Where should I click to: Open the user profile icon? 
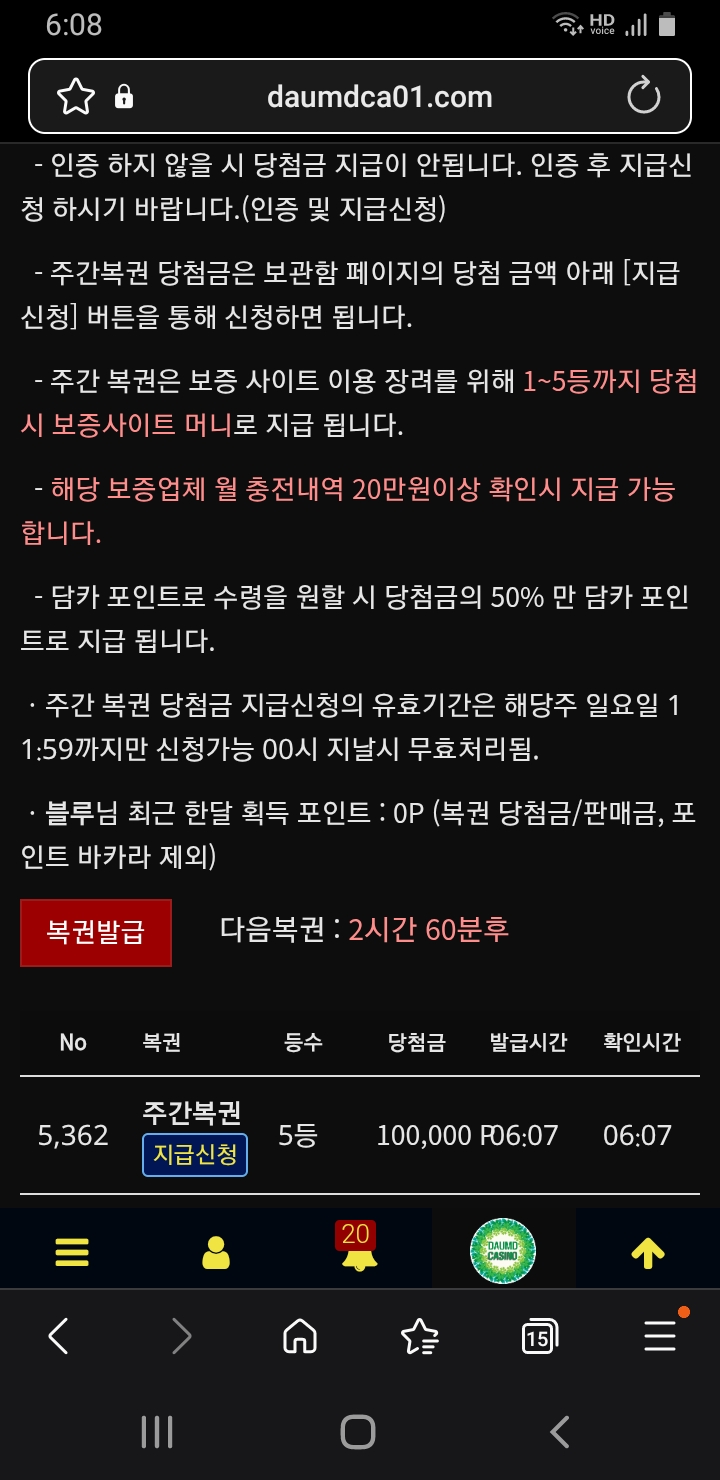click(216, 1251)
